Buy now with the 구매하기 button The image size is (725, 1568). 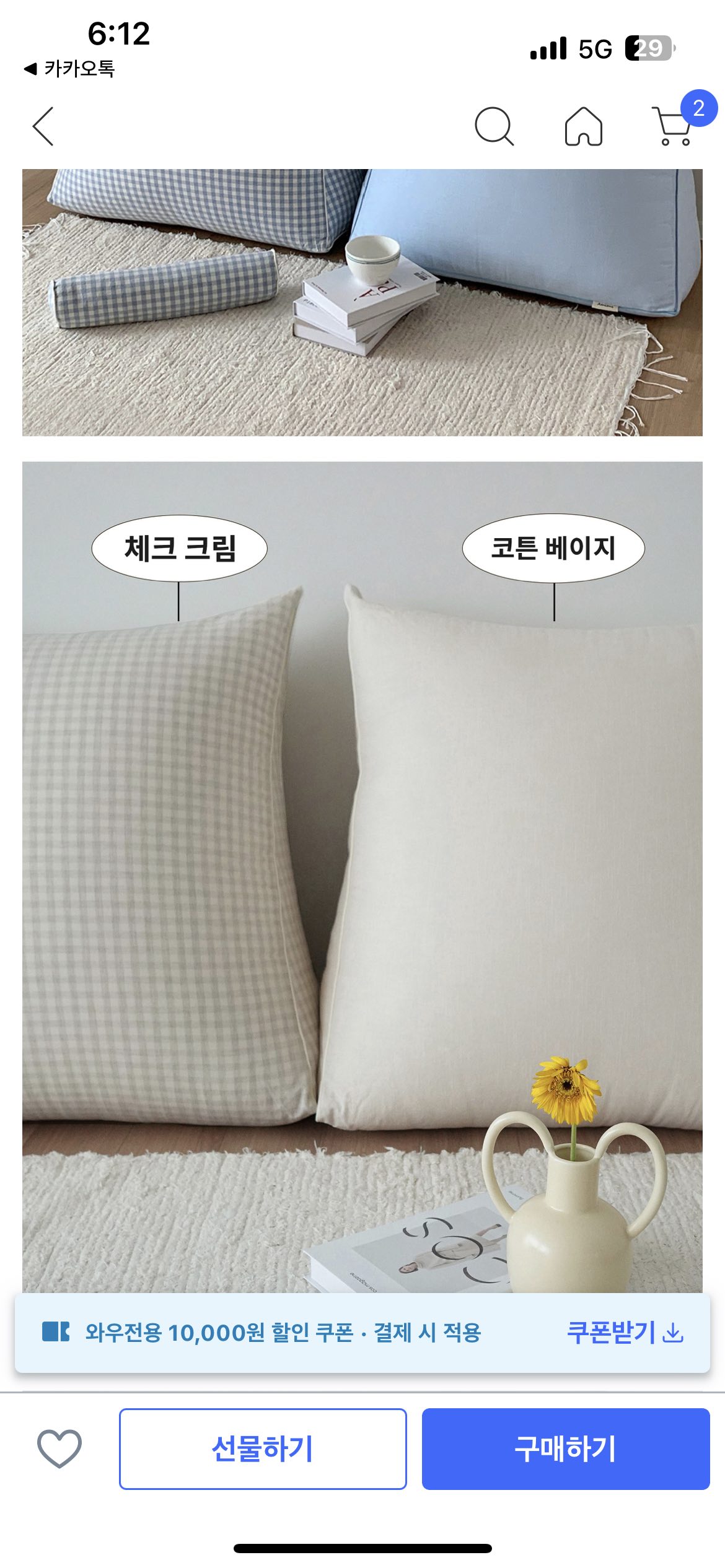tap(565, 1448)
